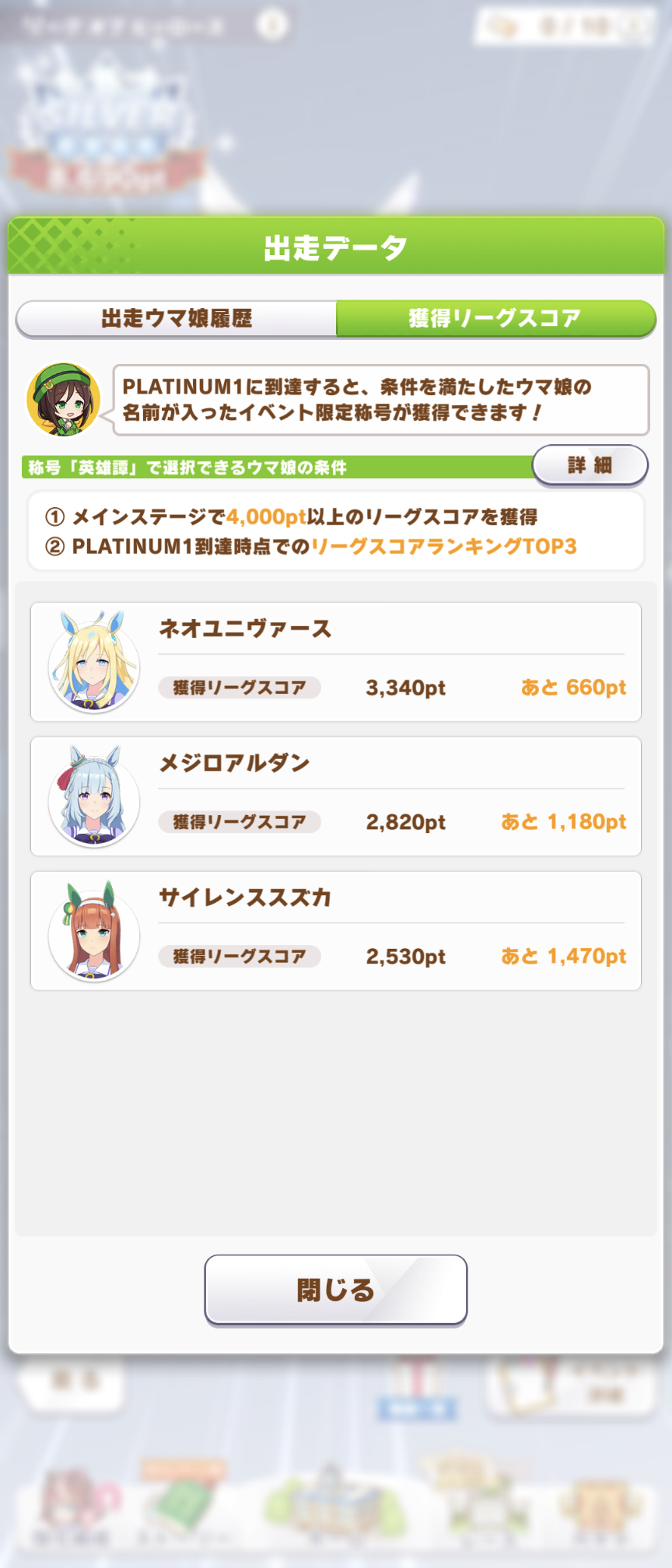Switch to the 出走ウマ娘履歴 tab
This screenshot has height=1568, width=672.
[177, 319]
